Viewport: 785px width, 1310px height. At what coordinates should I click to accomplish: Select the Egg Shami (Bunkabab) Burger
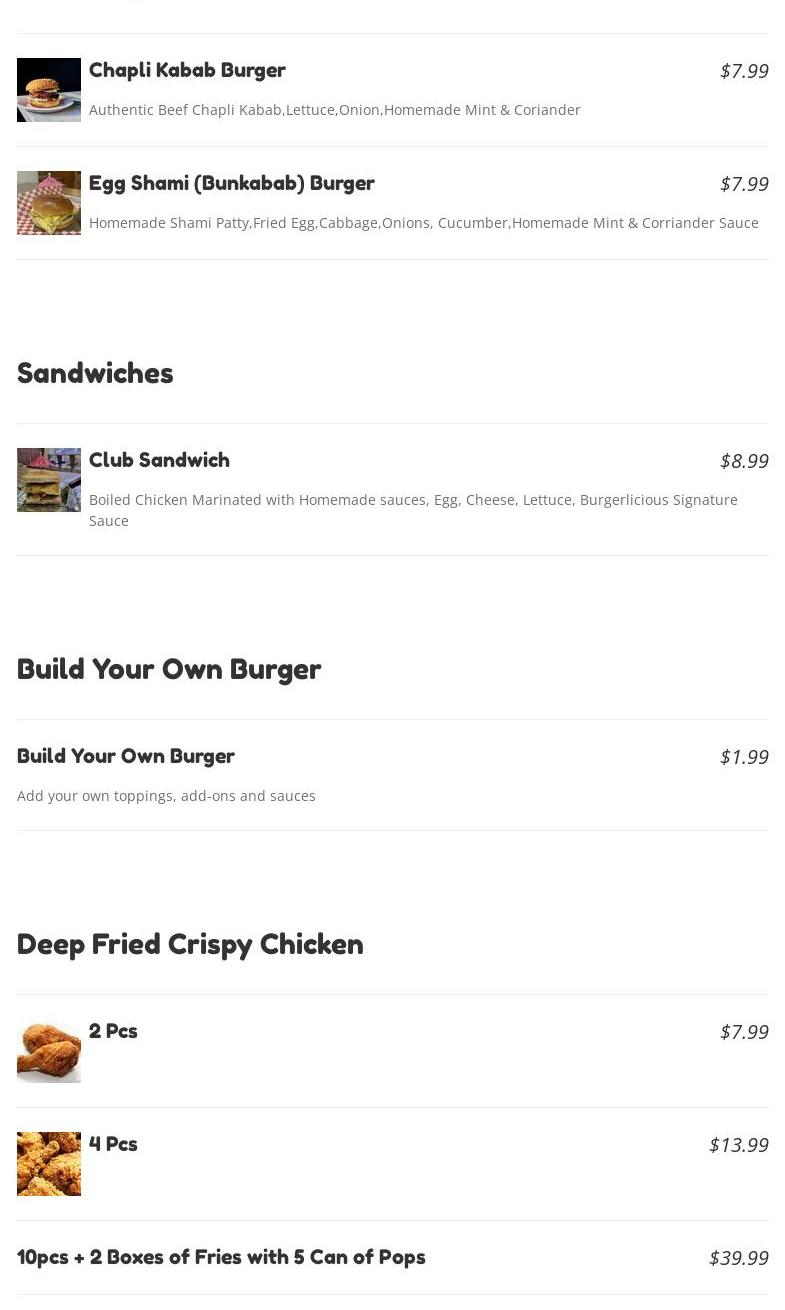pyautogui.click(x=231, y=183)
